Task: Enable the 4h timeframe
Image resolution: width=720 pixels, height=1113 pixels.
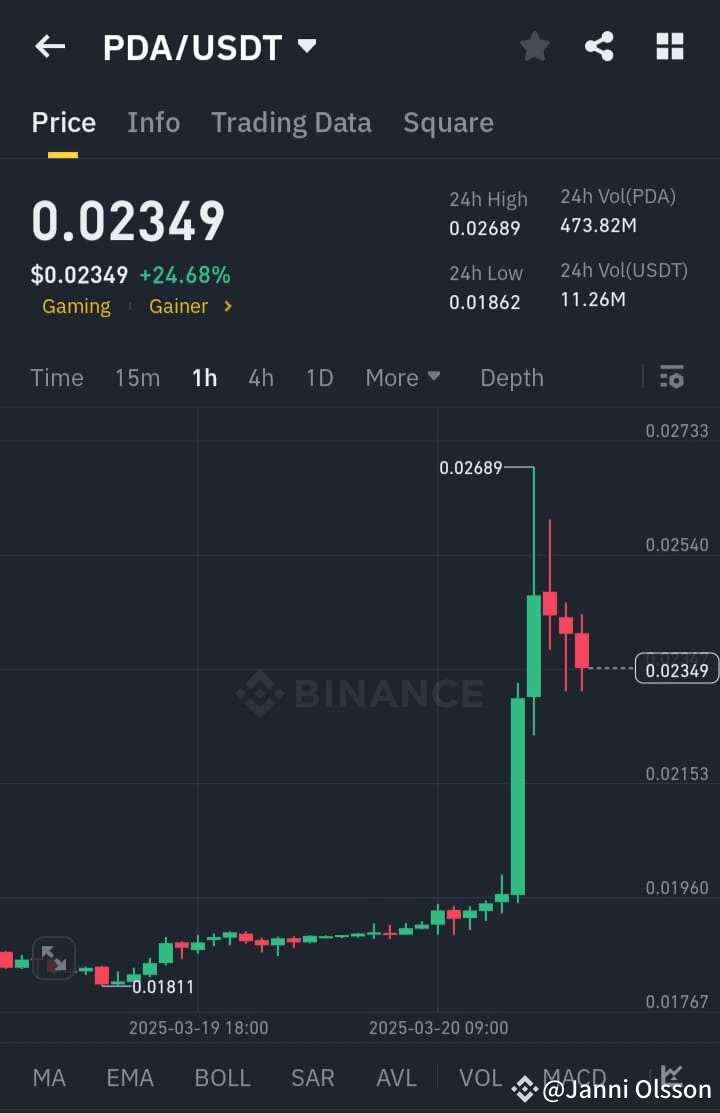Action: pyautogui.click(x=261, y=378)
